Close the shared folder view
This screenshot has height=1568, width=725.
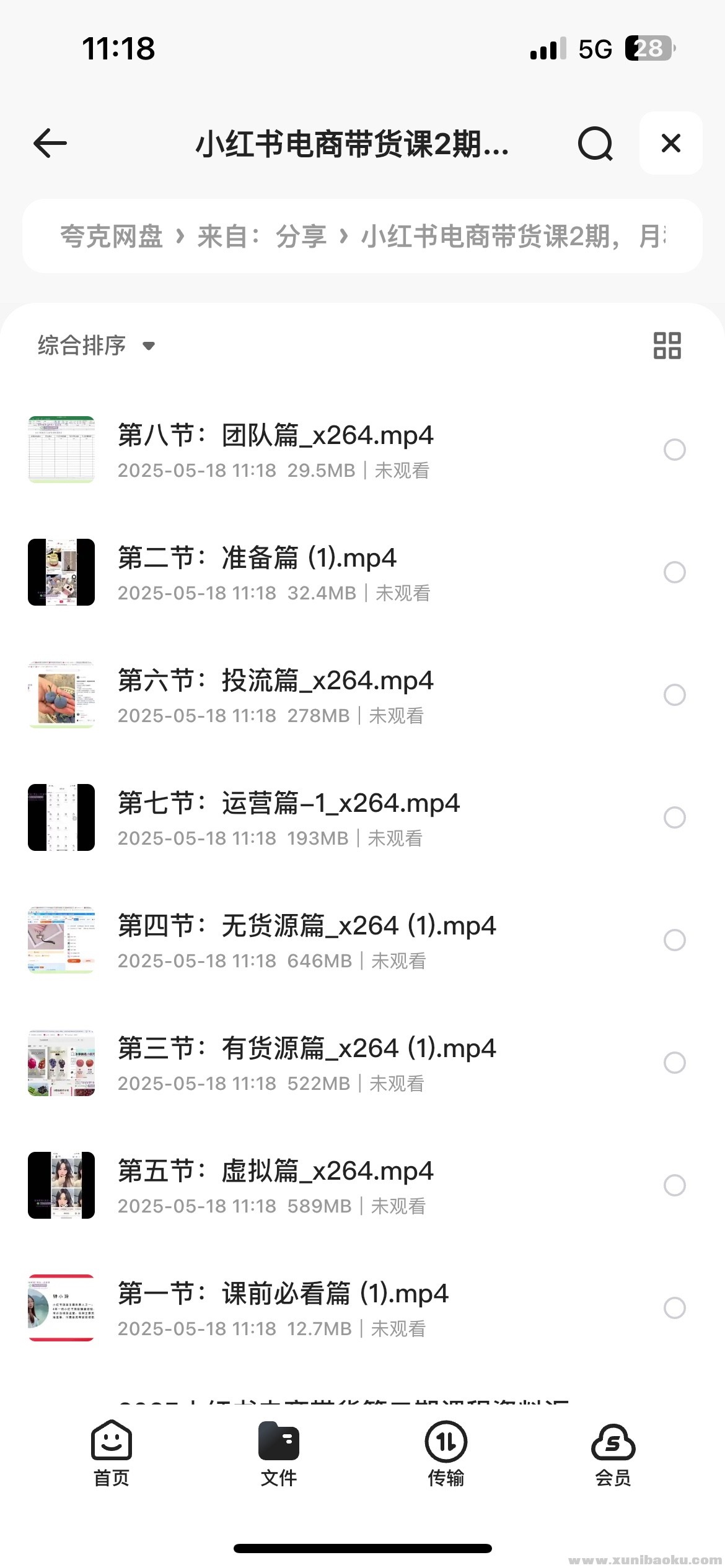coord(670,144)
